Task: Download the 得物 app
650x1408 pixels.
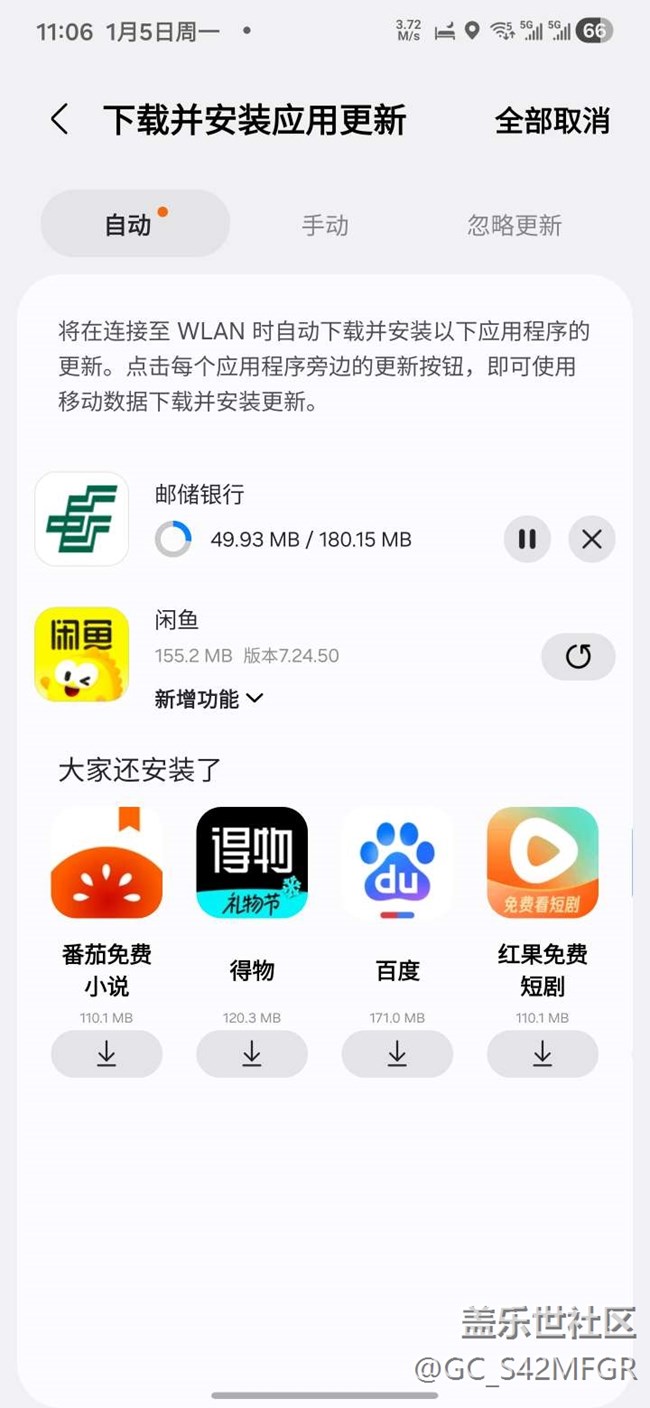Action: [x=252, y=1053]
